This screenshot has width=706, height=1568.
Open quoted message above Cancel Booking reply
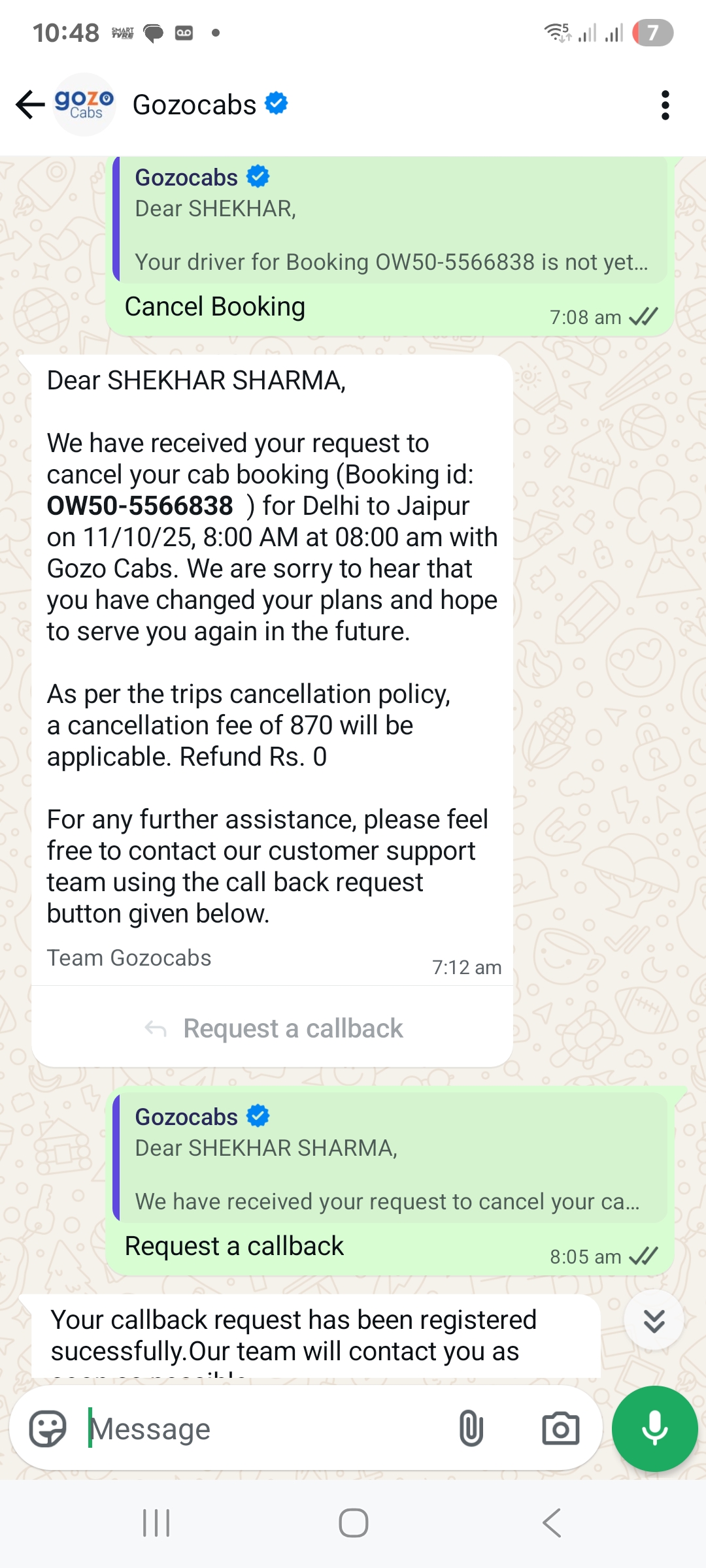coord(390,220)
